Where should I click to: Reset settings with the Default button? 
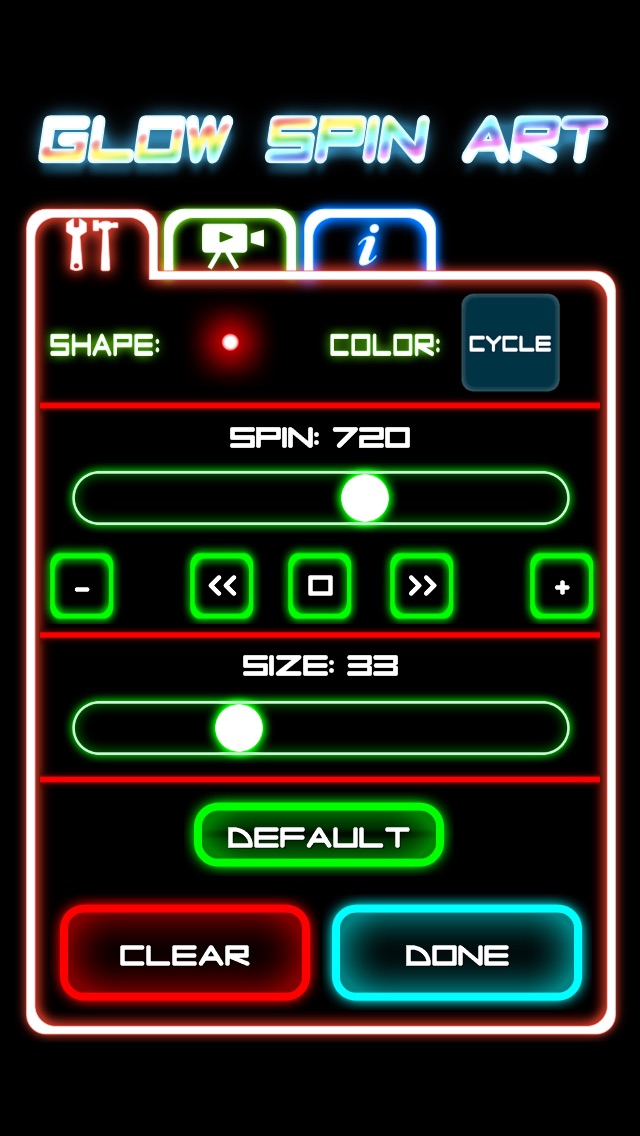319,835
